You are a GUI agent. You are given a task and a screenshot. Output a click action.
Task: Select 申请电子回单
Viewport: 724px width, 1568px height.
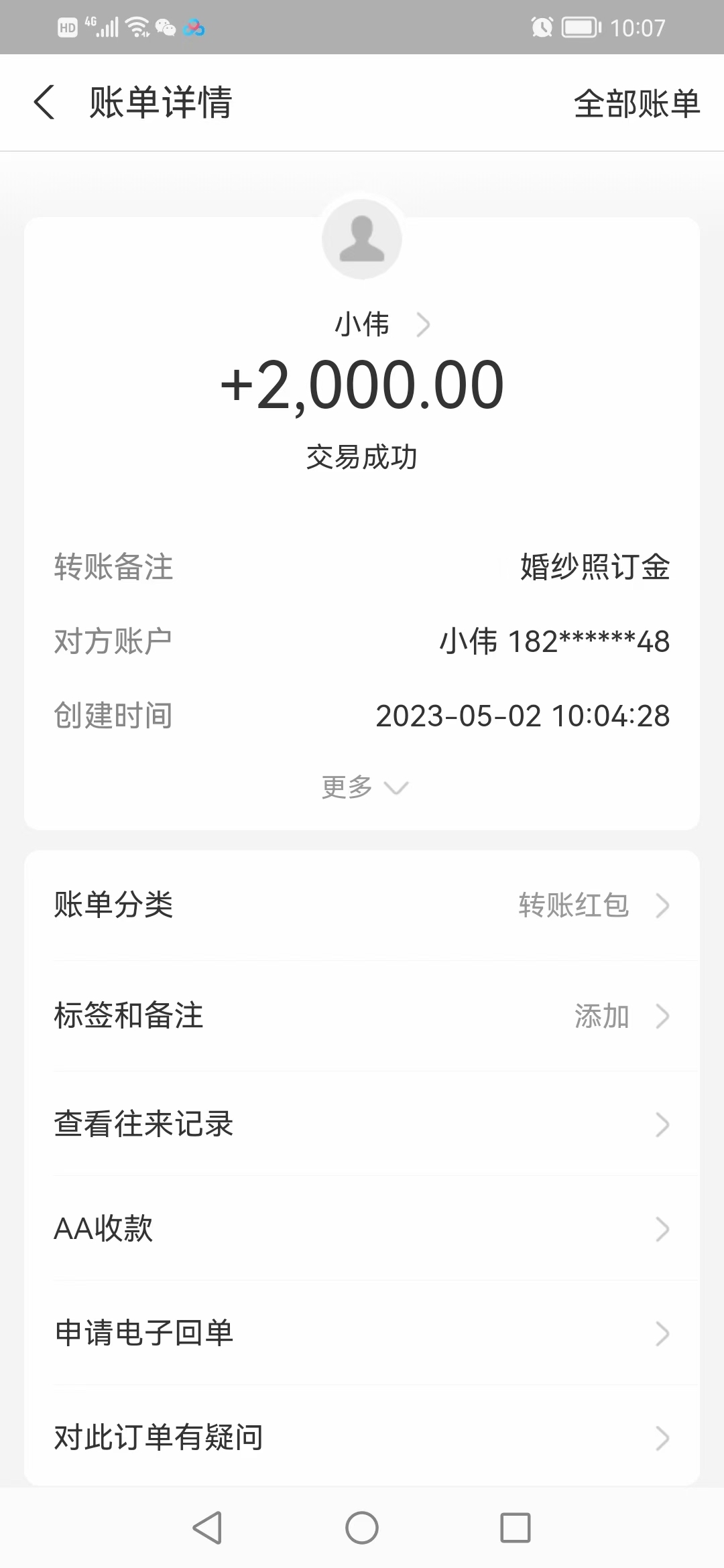click(362, 1333)
